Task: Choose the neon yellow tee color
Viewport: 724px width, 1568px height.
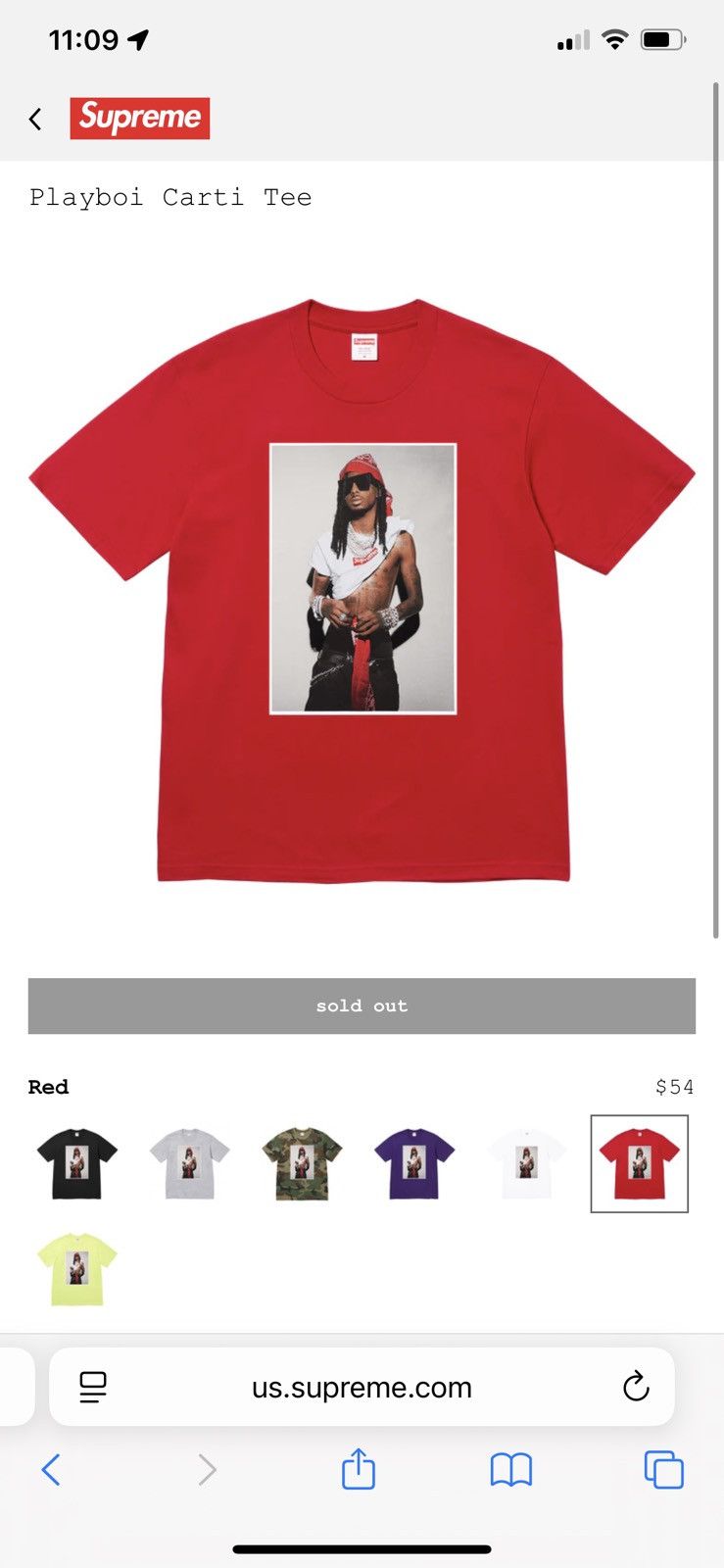Action: point(76,1269)
